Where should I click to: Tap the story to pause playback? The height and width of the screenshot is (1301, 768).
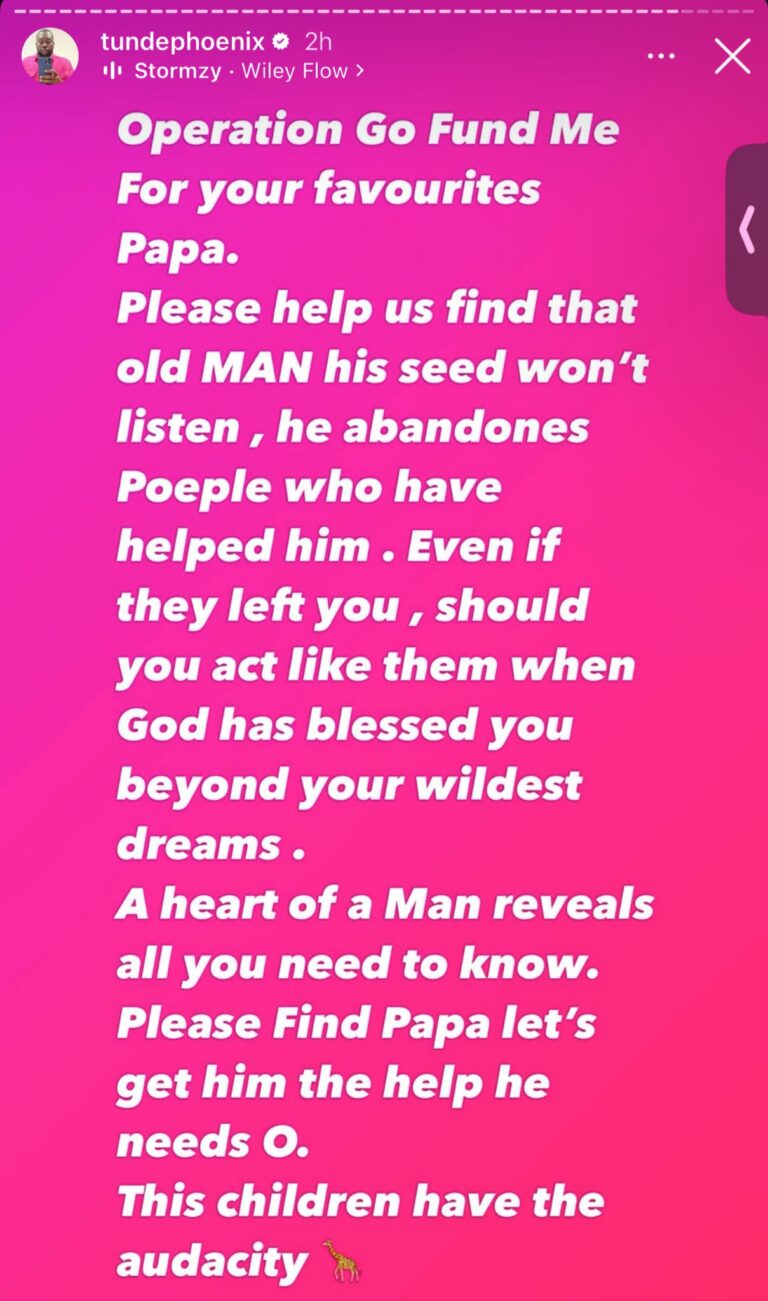click(x=384, y=650)
